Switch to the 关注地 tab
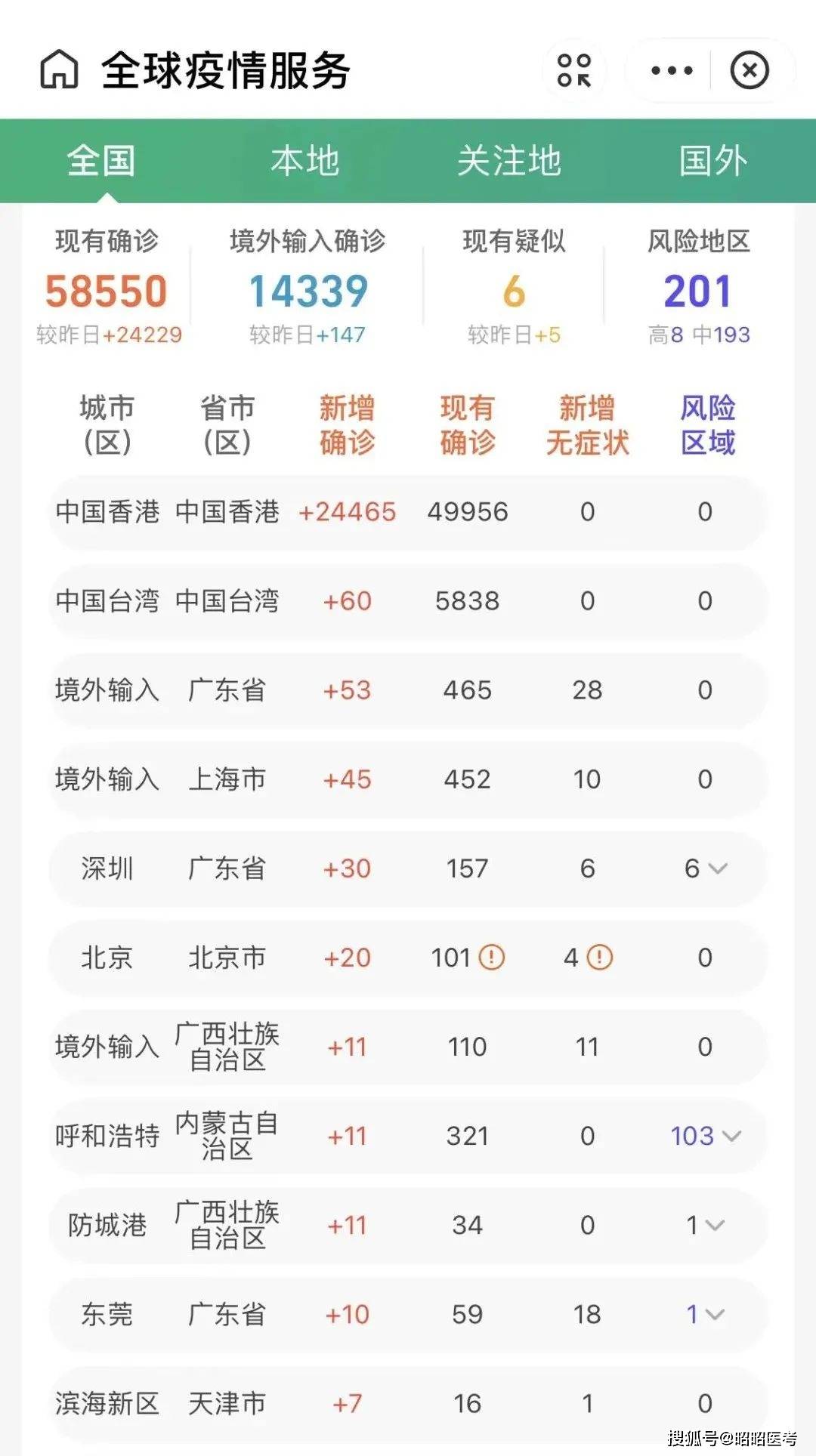 509,161
